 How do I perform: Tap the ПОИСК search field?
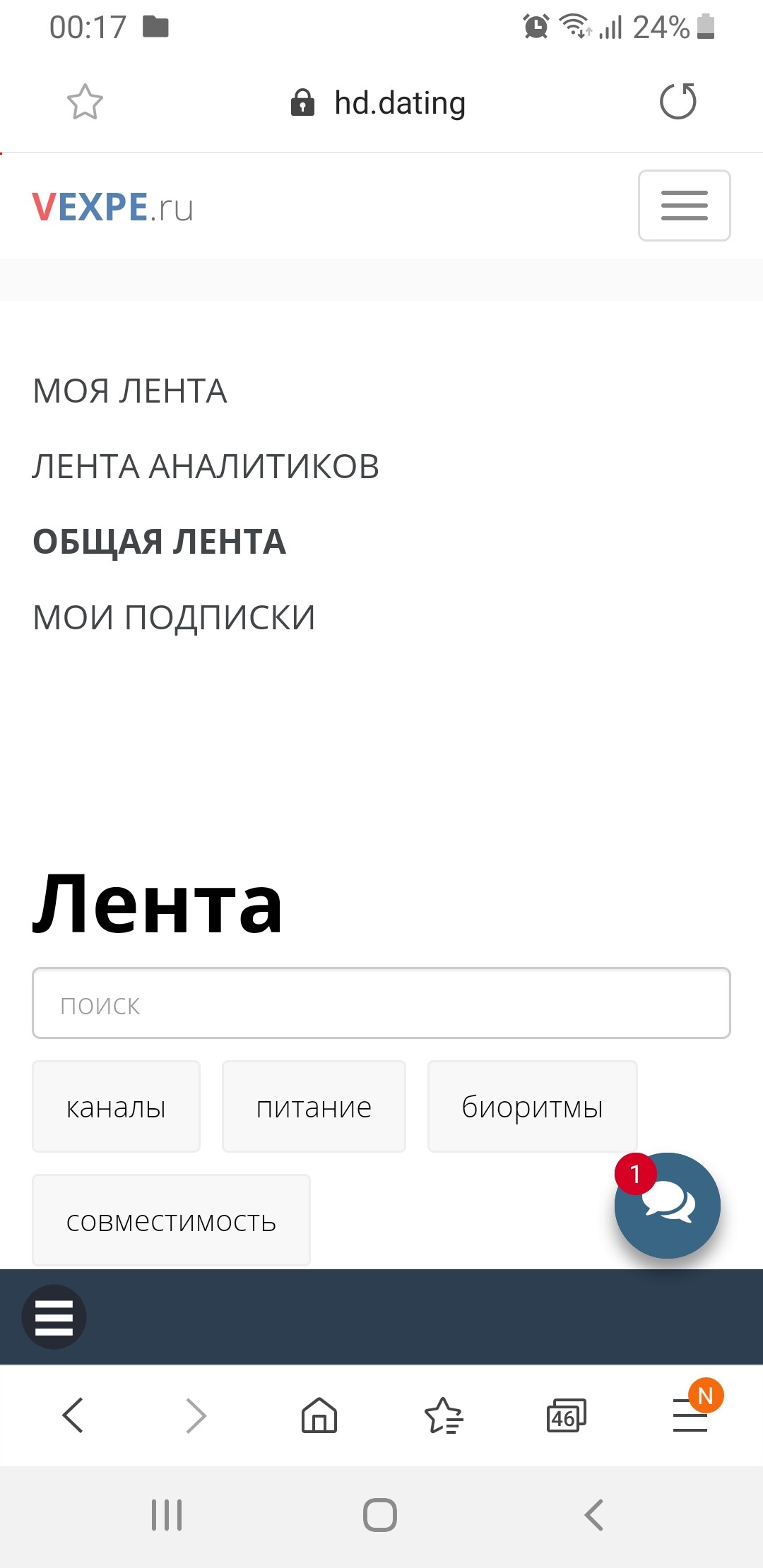coord(381,1004)
